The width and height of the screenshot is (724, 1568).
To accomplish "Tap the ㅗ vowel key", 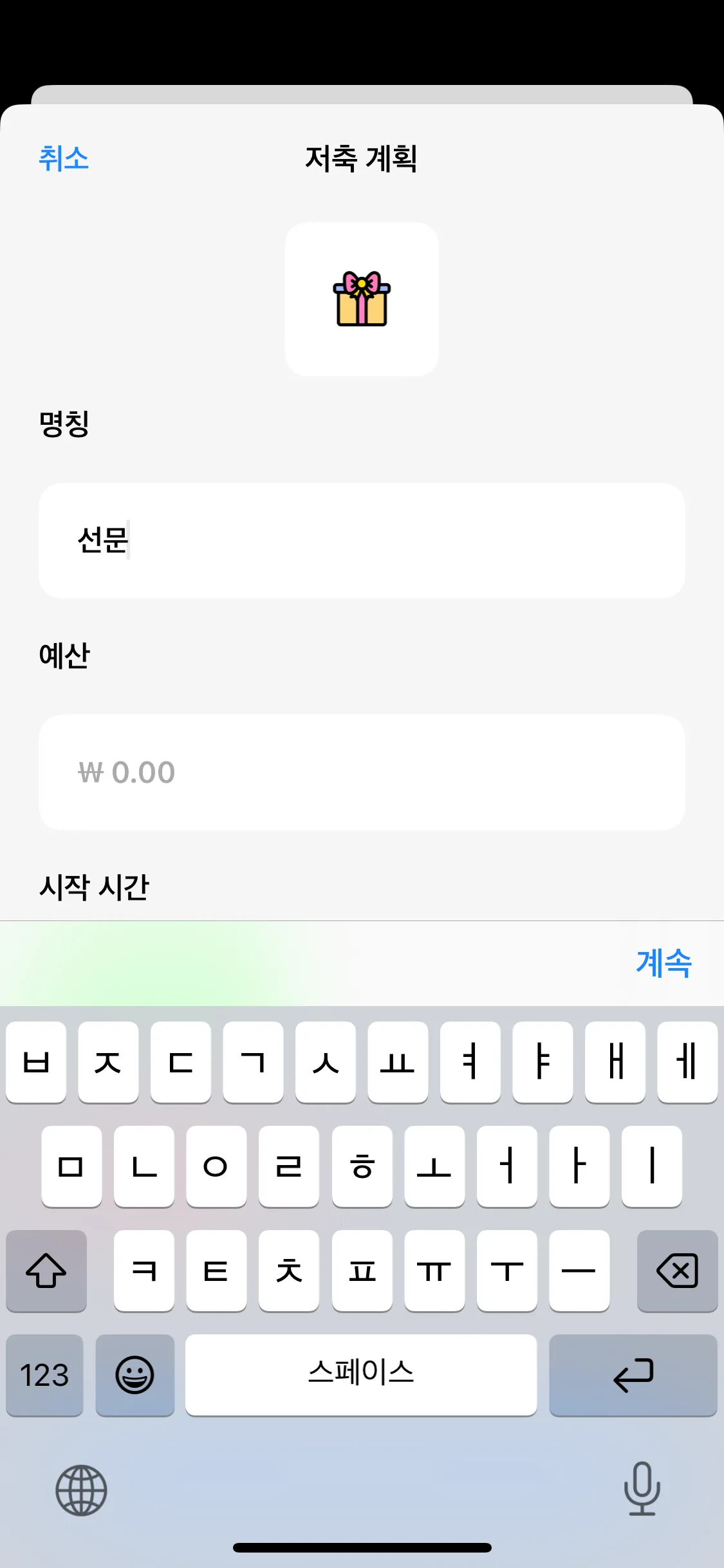I will [x=434, y=1168].
